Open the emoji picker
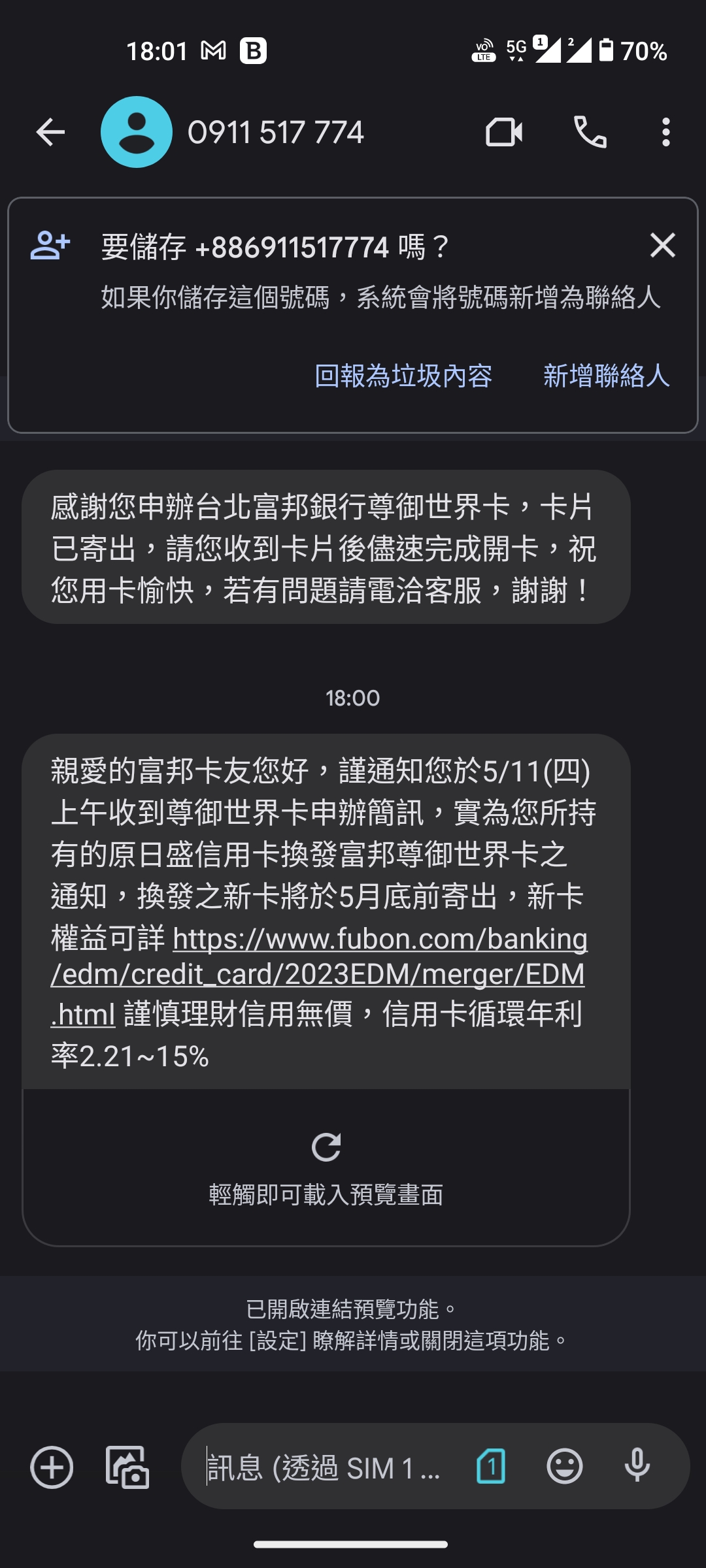Image resolution: width=706 pixels, height=1568 pixels. pyautogui.click(x=565, y=1467)
